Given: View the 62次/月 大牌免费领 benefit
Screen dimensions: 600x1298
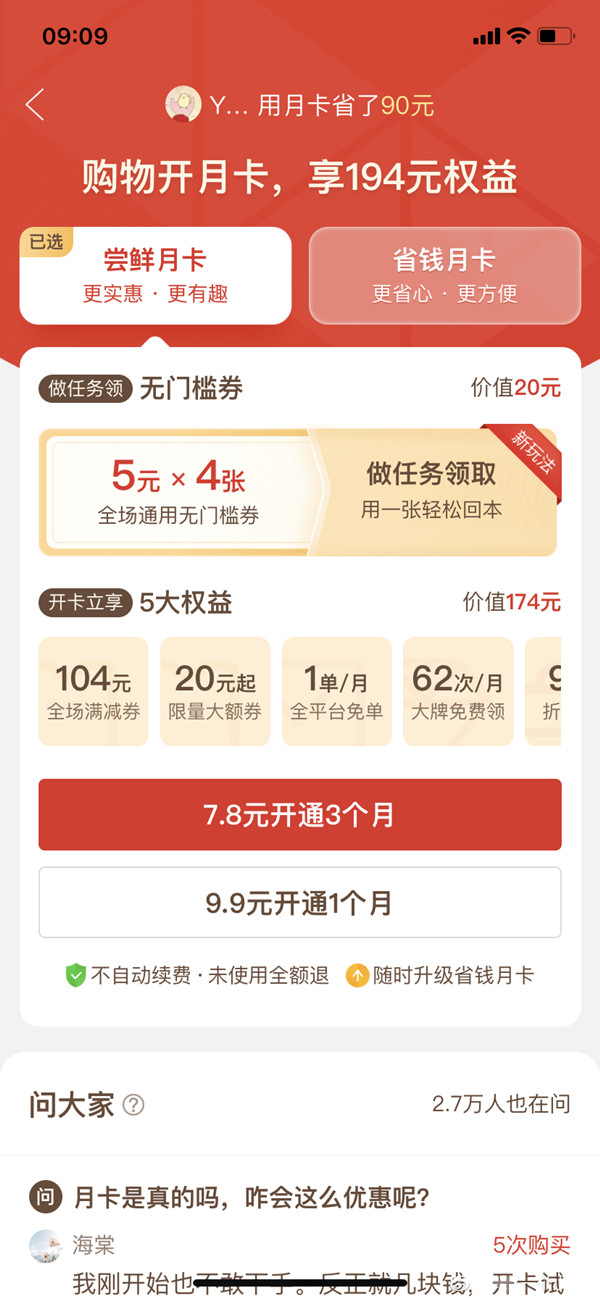Looking at the screenshot, I should click(458, 691).
